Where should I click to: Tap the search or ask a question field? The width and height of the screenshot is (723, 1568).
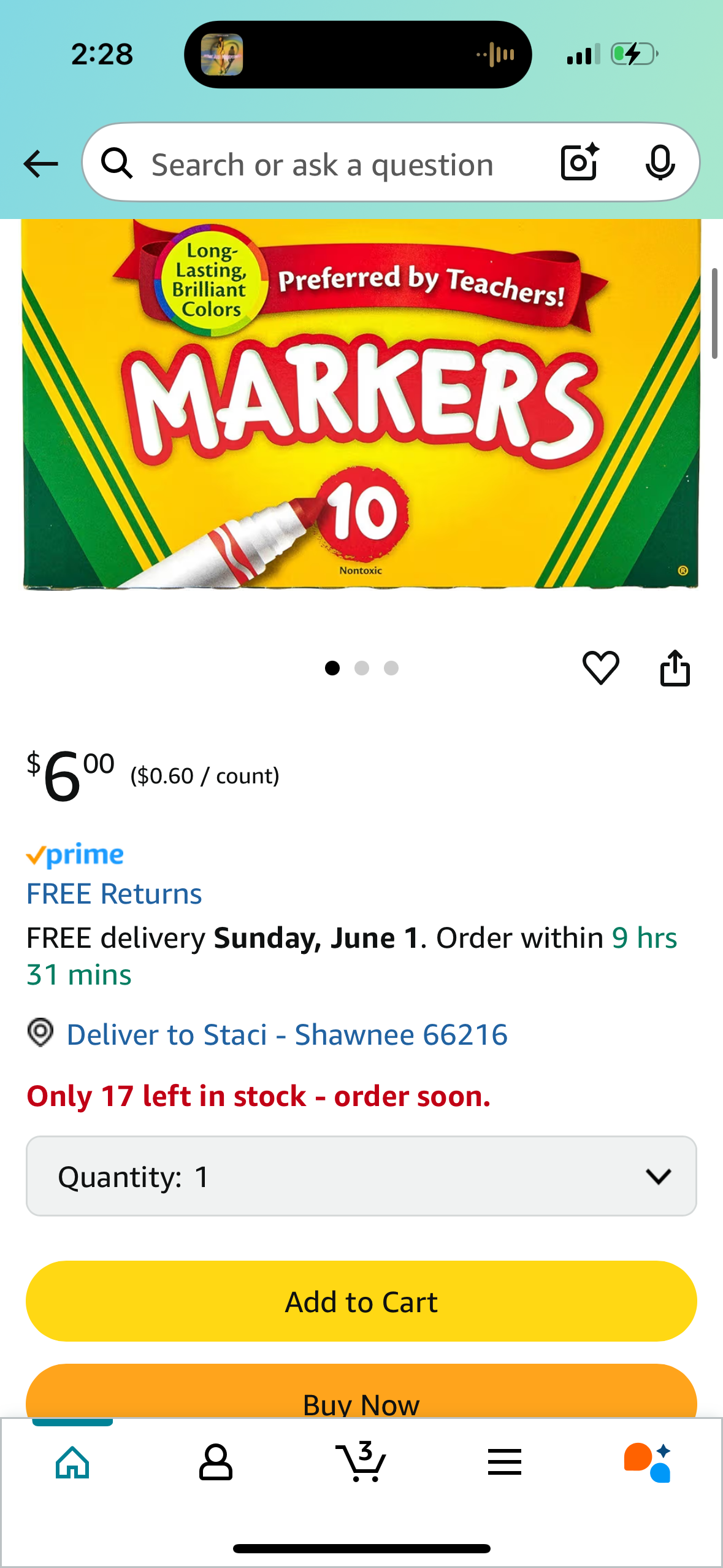(322, 164)
